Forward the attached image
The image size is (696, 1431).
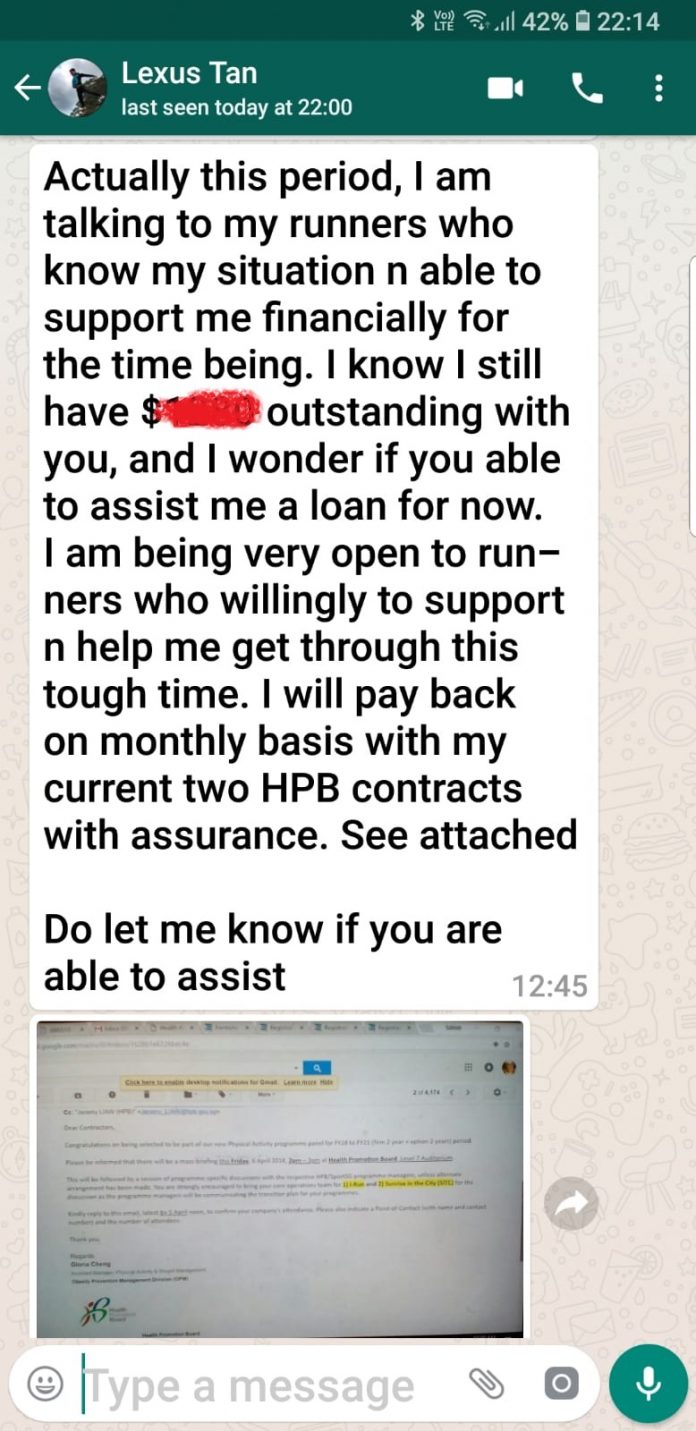[571, 1207]
